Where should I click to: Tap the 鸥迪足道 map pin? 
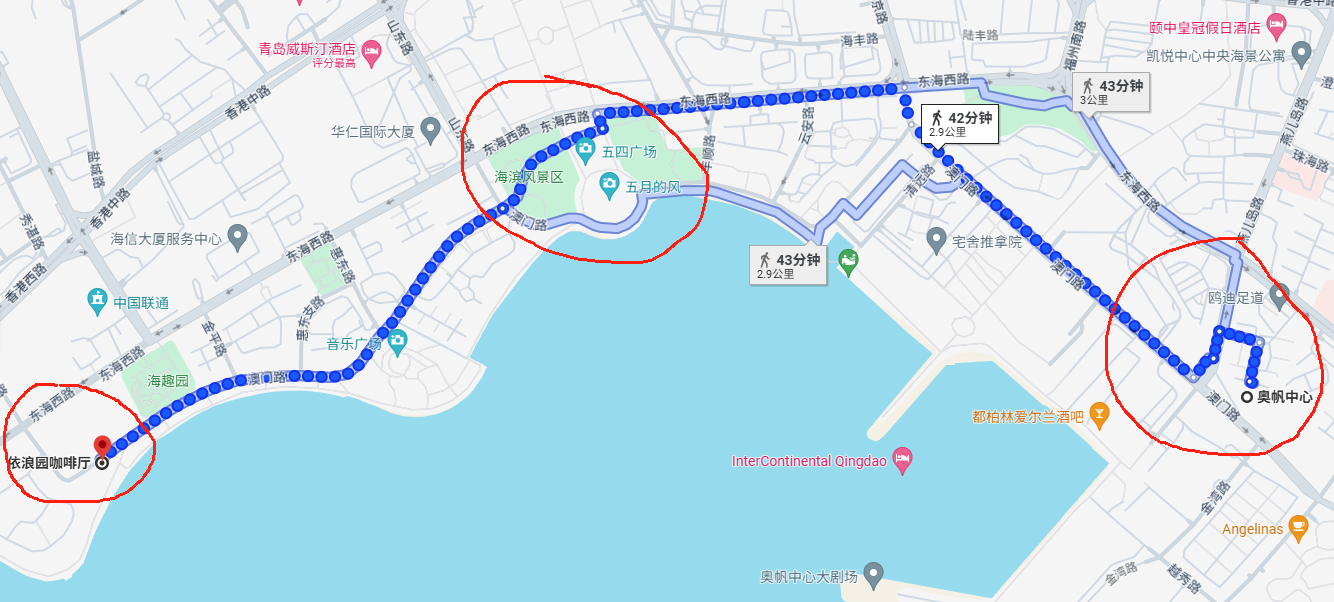(1279, 295)
